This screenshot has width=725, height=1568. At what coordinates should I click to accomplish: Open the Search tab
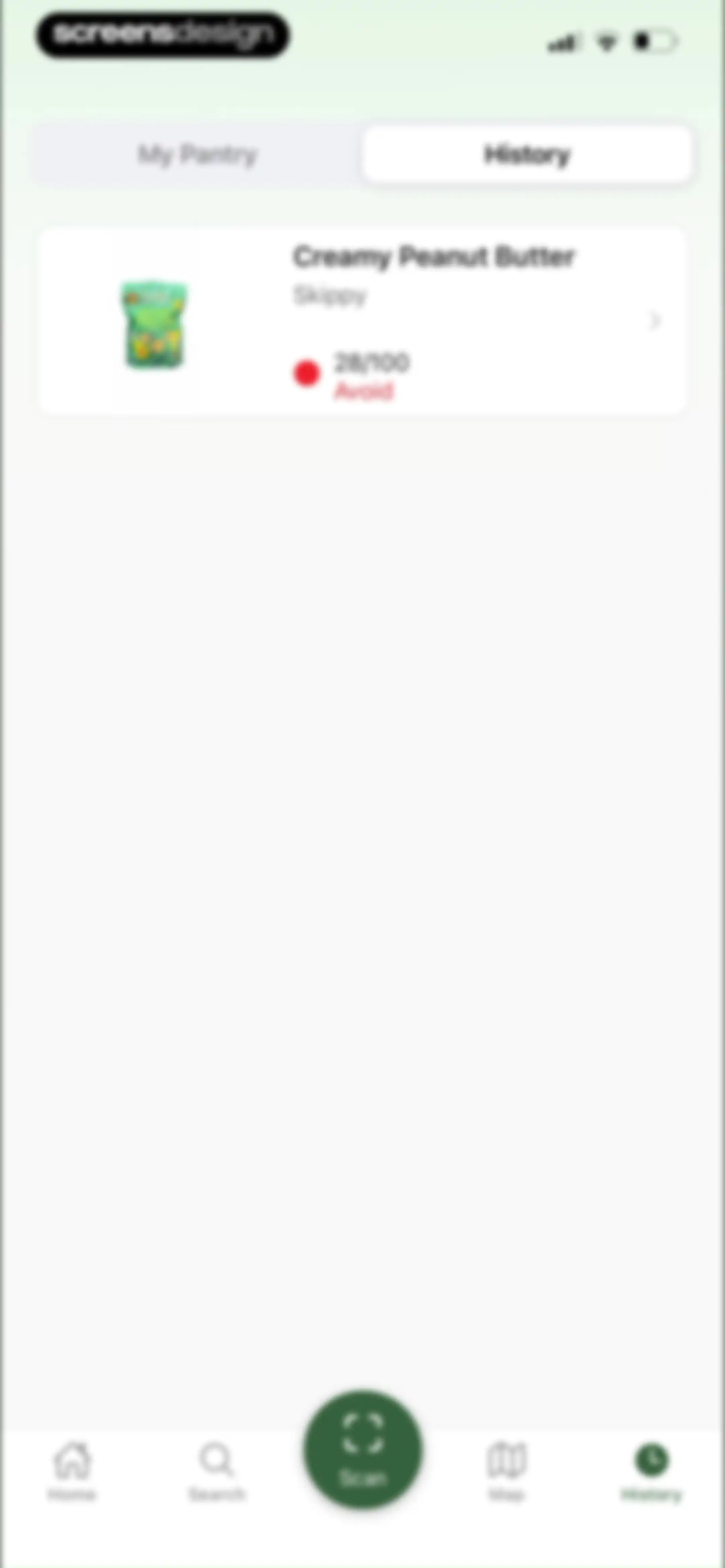(217, 1471)
